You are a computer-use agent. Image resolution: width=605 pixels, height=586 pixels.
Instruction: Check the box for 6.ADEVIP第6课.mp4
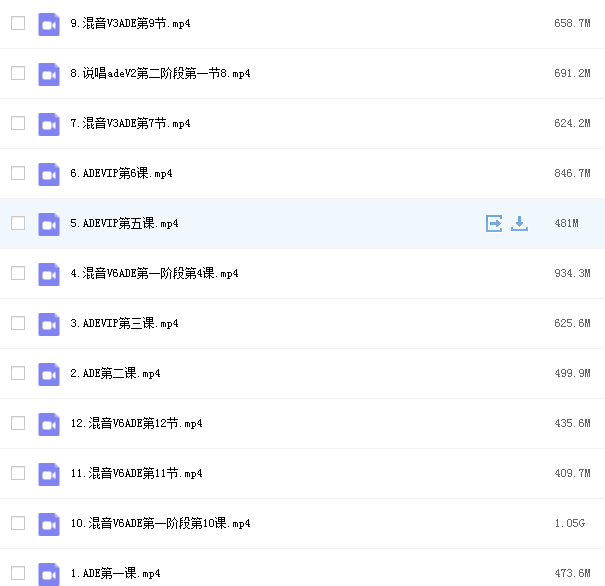[18, 173]
